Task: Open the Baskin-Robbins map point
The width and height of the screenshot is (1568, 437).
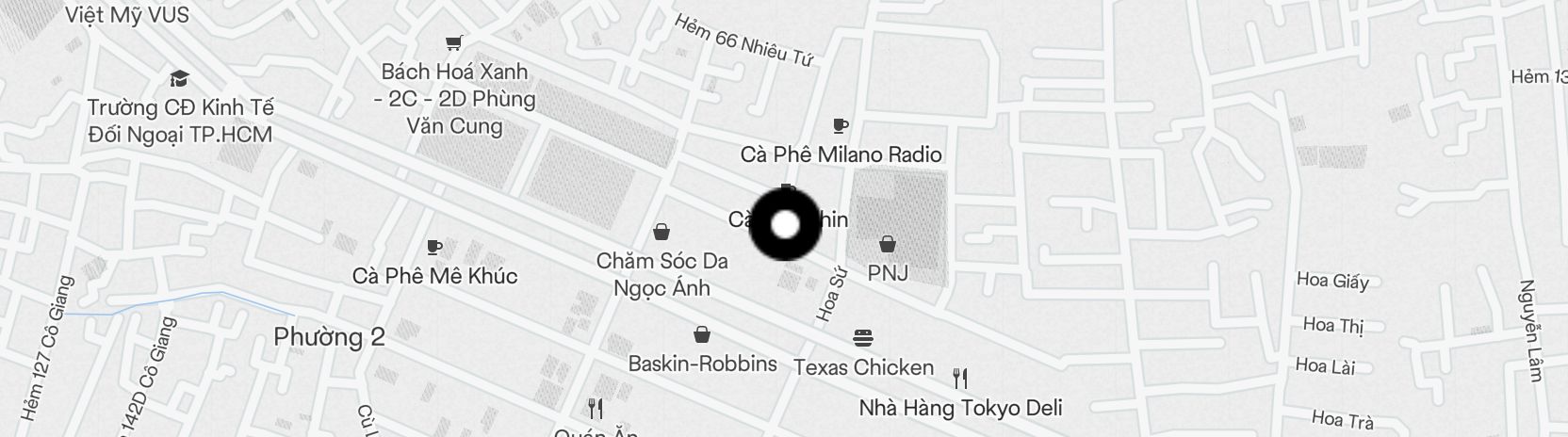Action: 702,334
